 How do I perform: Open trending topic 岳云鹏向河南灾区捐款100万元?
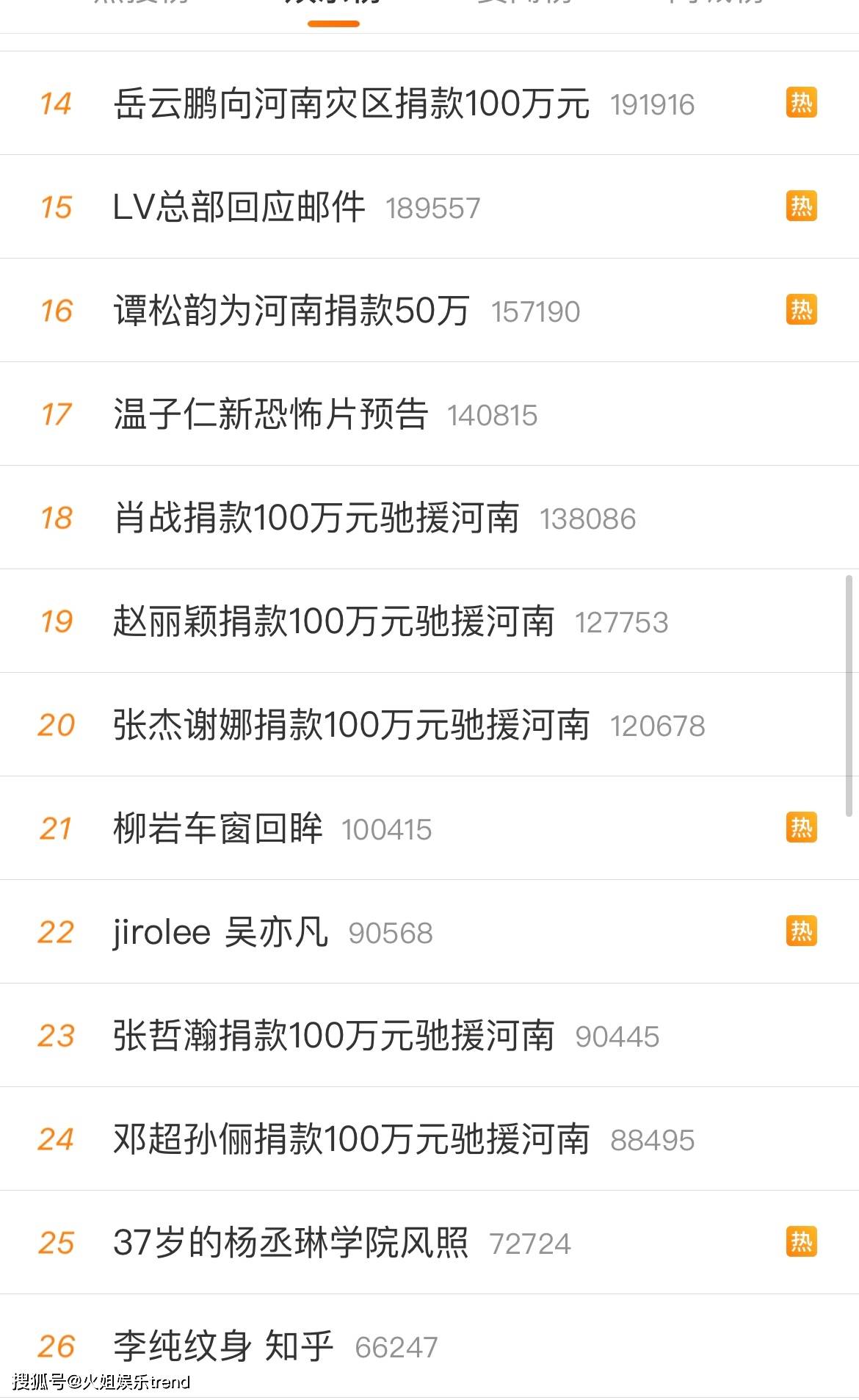[x=351, y=104]
